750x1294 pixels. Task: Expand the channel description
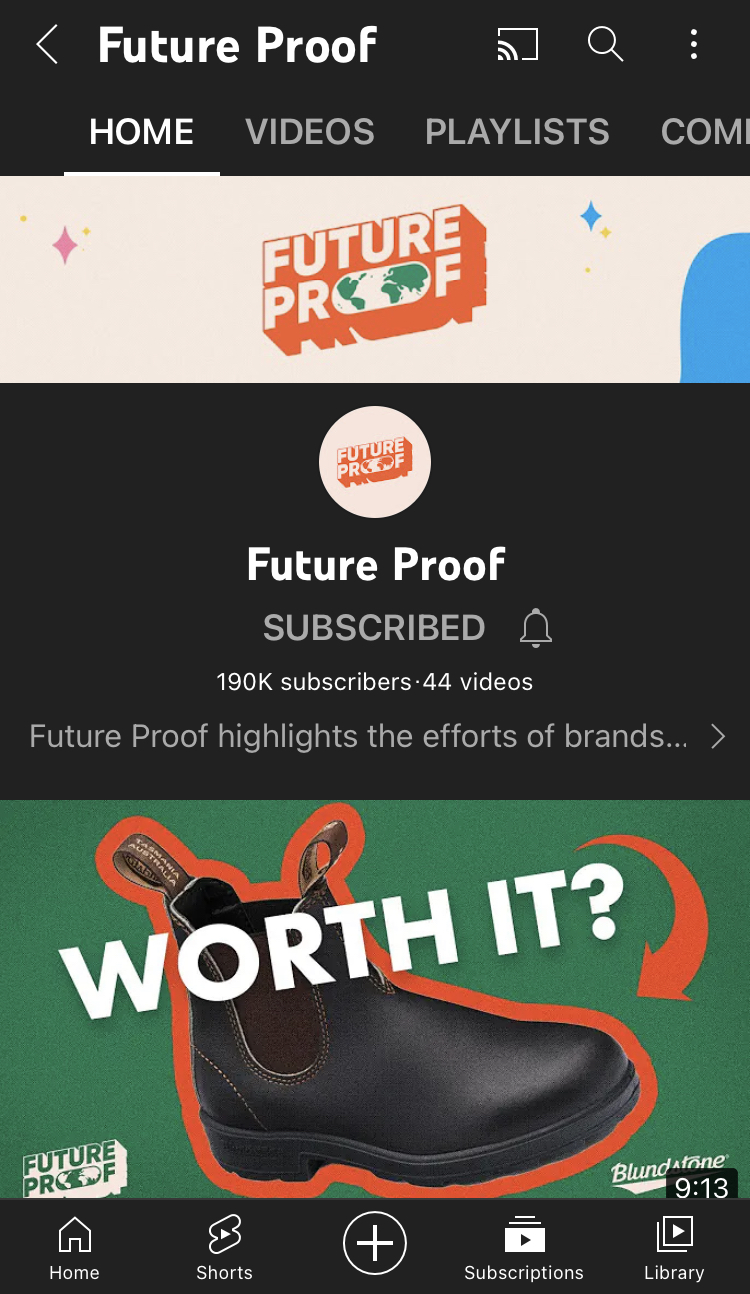(717, 737)
